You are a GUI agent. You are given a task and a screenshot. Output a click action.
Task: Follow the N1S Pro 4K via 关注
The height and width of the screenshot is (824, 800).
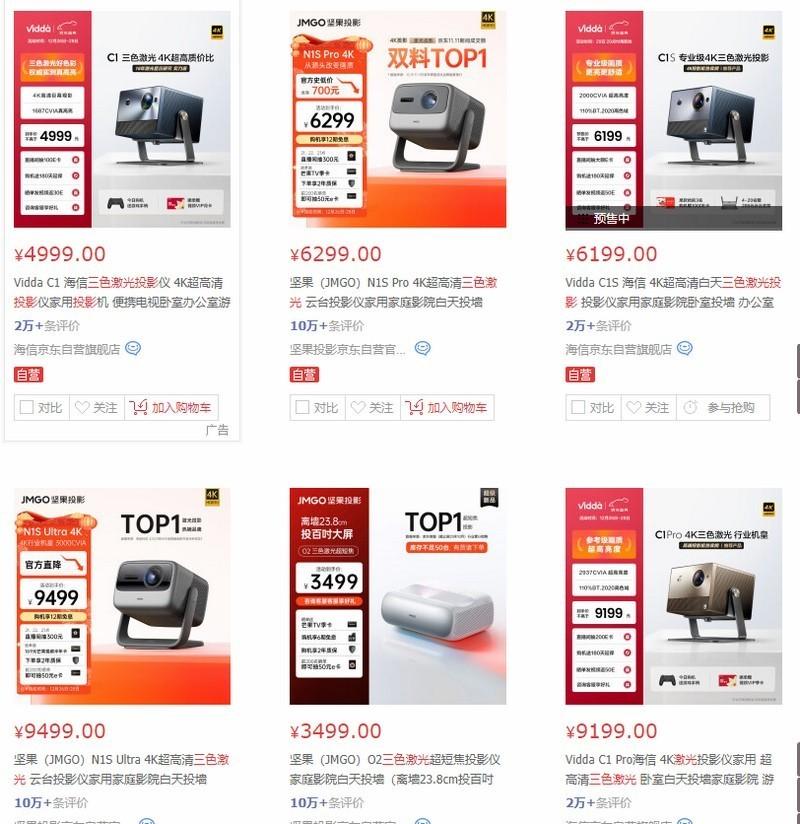tap(372, 408)
